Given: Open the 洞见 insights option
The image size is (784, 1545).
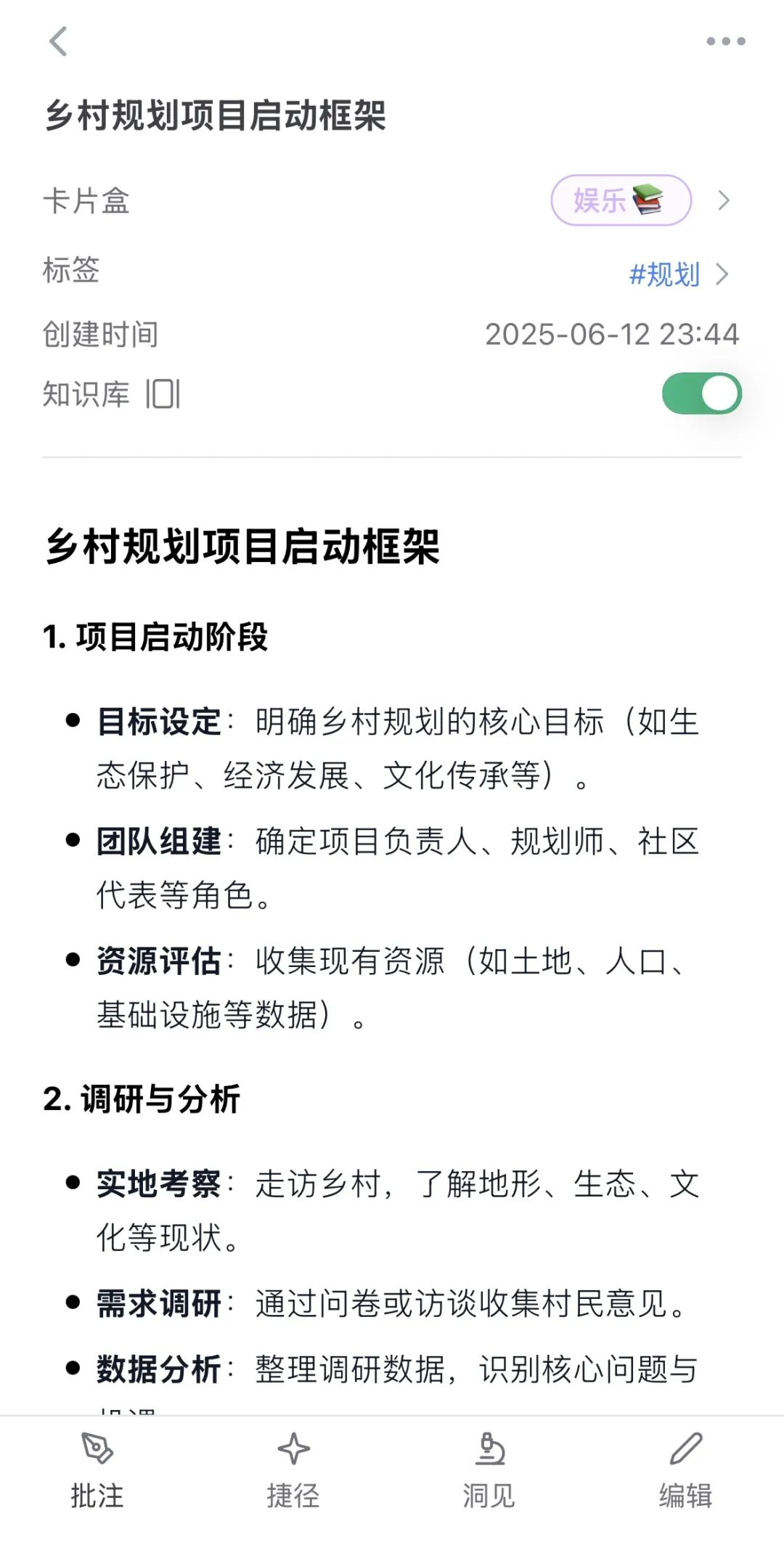Looking at the screenshot, I should pos(489,1468).
